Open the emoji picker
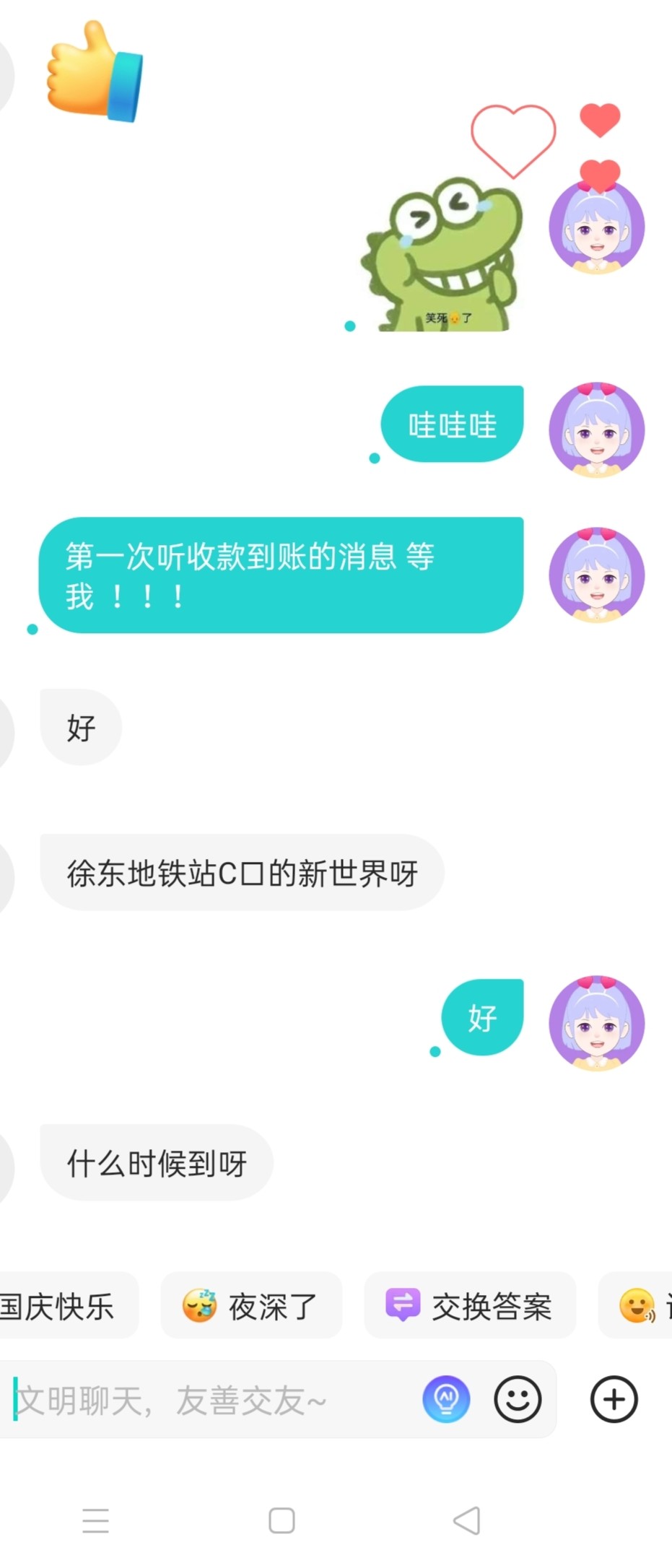 click(518, 1399)
